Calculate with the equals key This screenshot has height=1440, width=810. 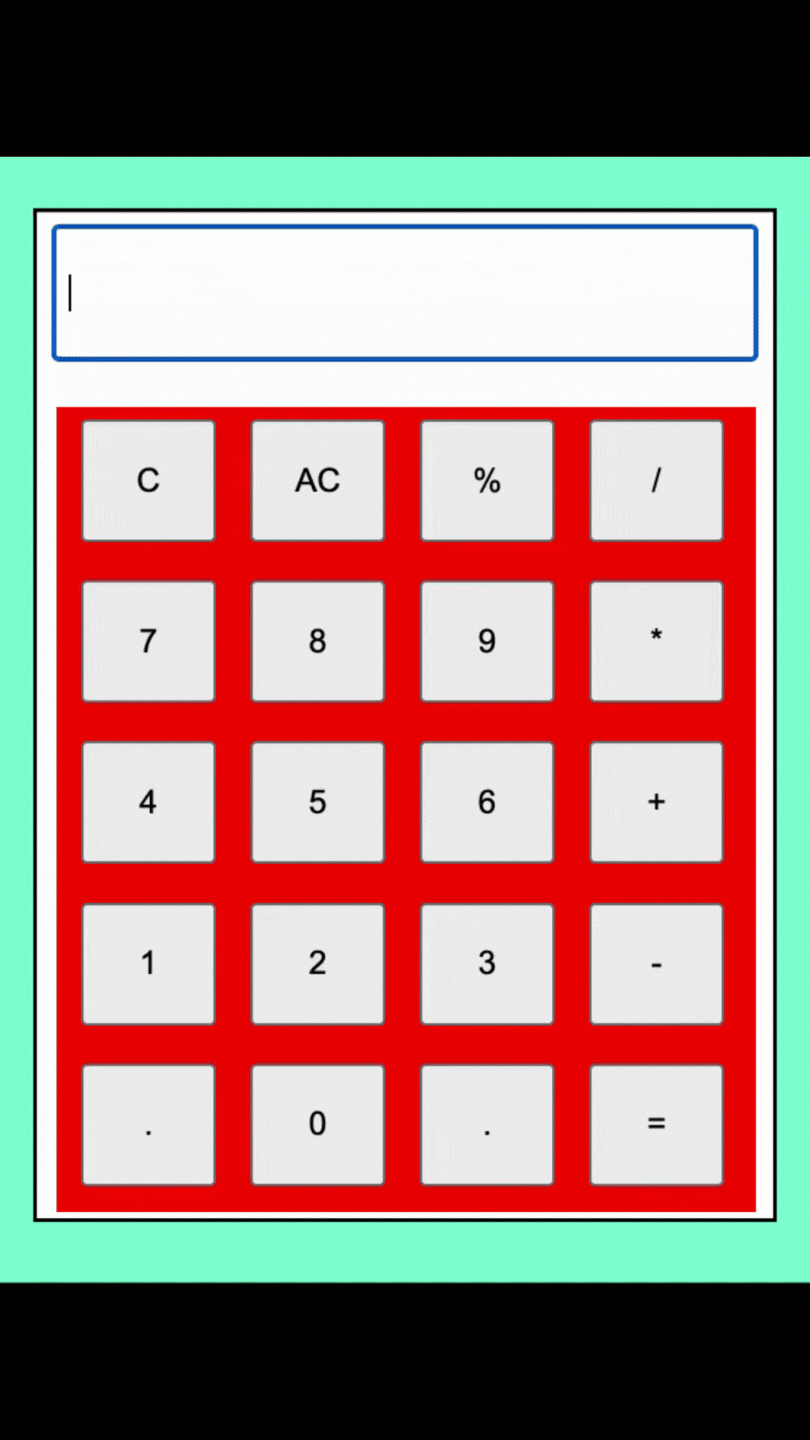coord(656,1125)
